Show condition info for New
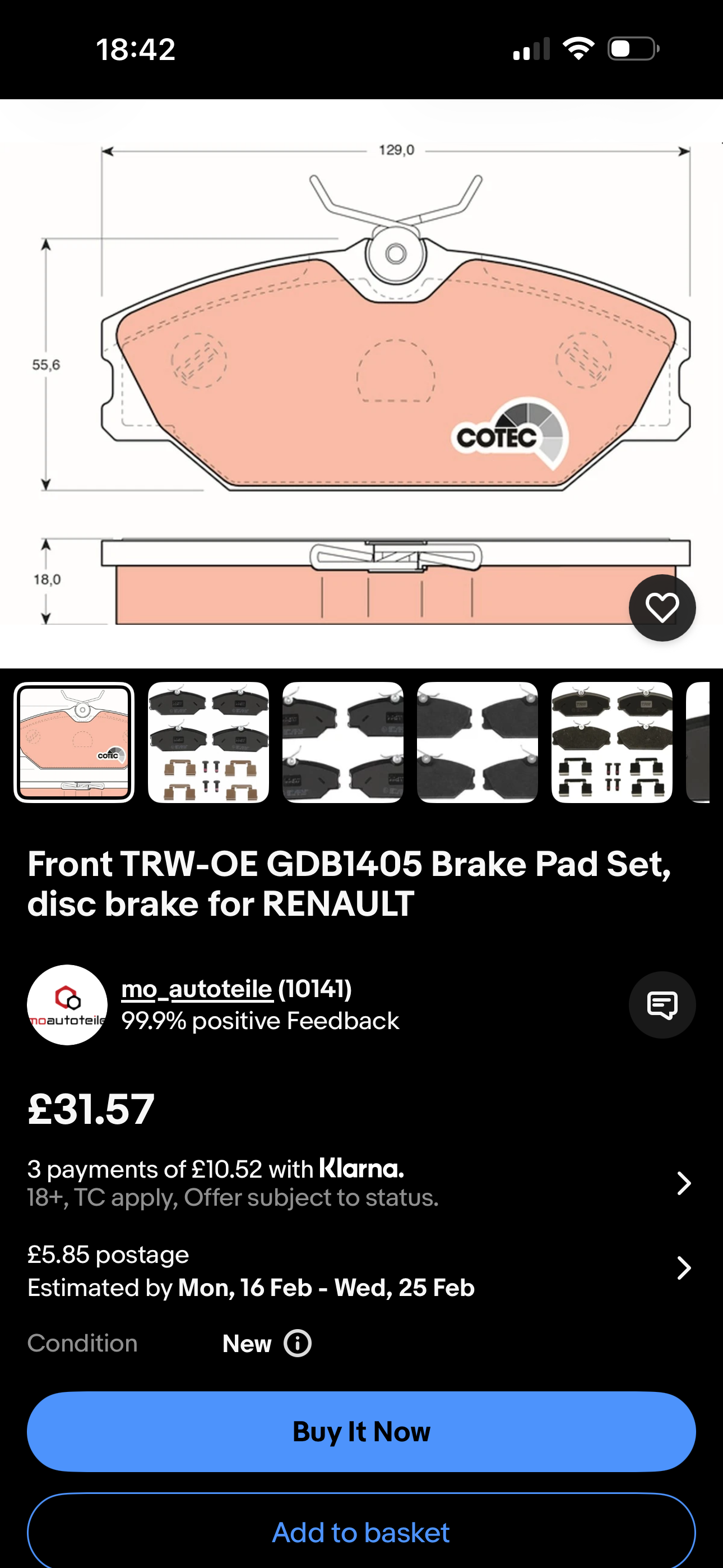 298,1343
